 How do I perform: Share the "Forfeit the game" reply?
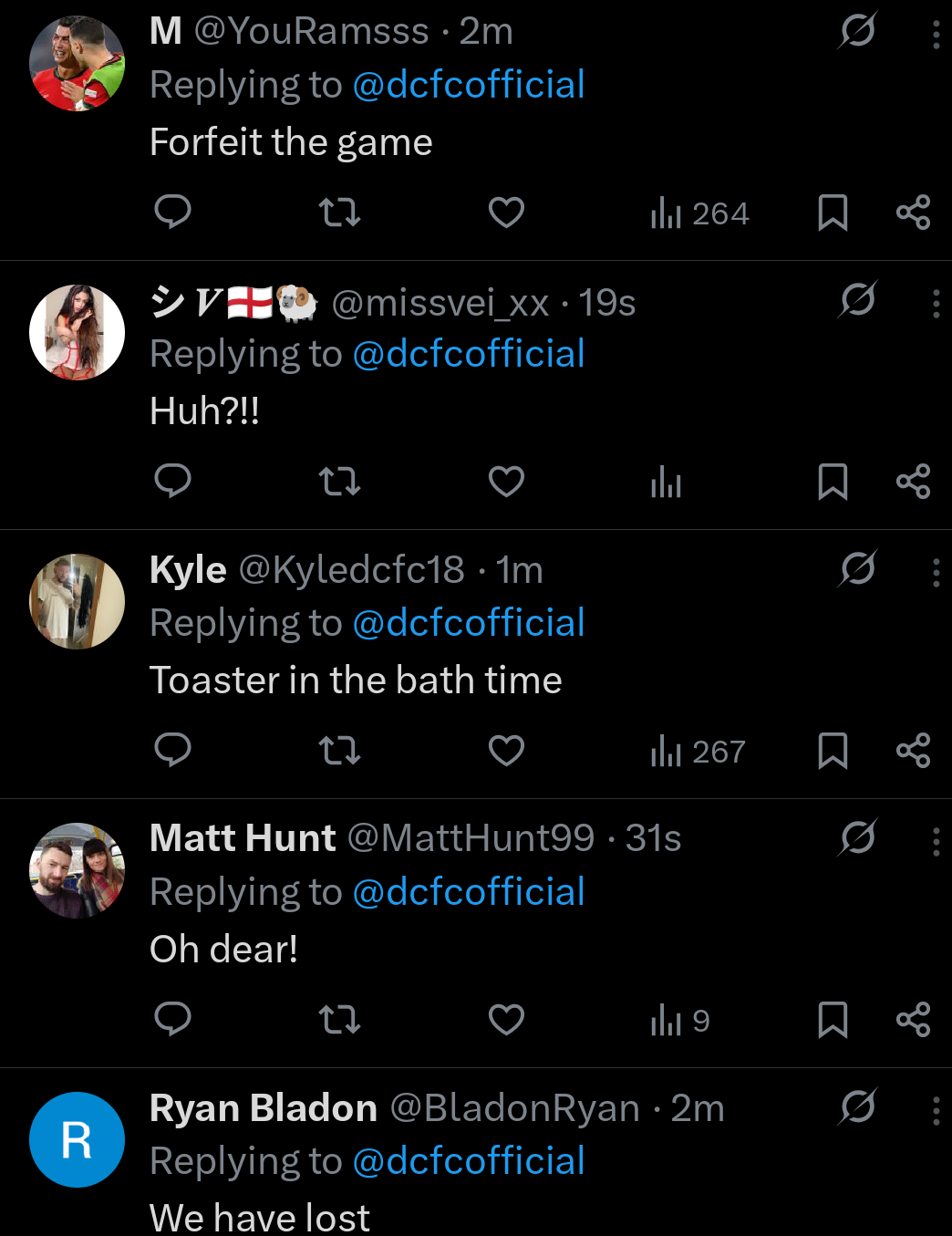[x=913, y=213]
